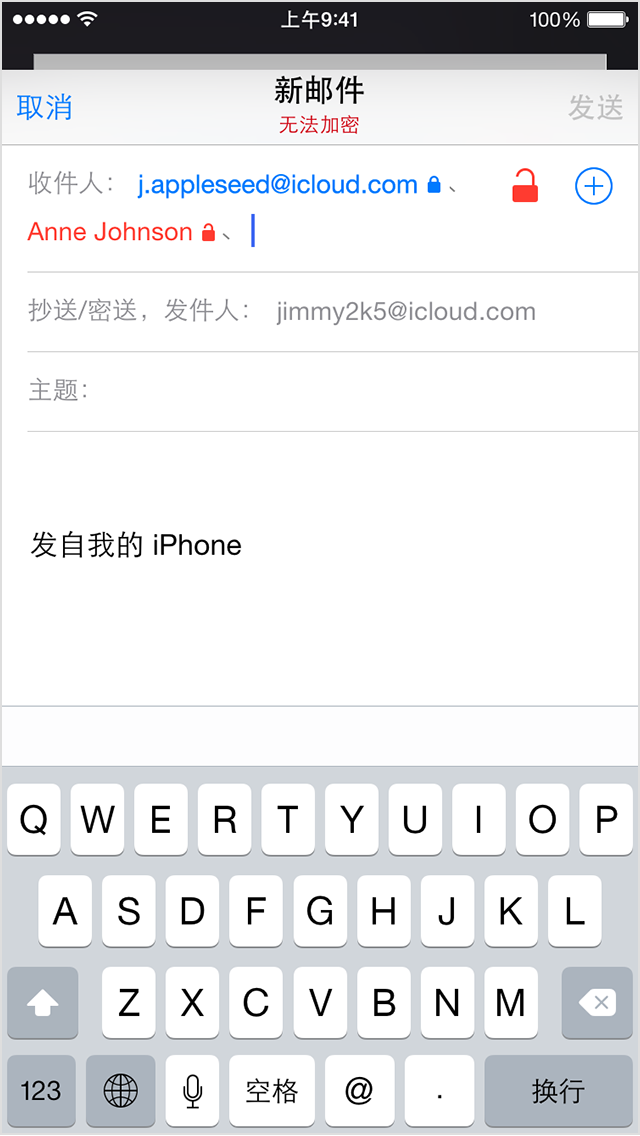Tap the backspace key
This screenshot has height=1136, width=640.
[597, 1001]
